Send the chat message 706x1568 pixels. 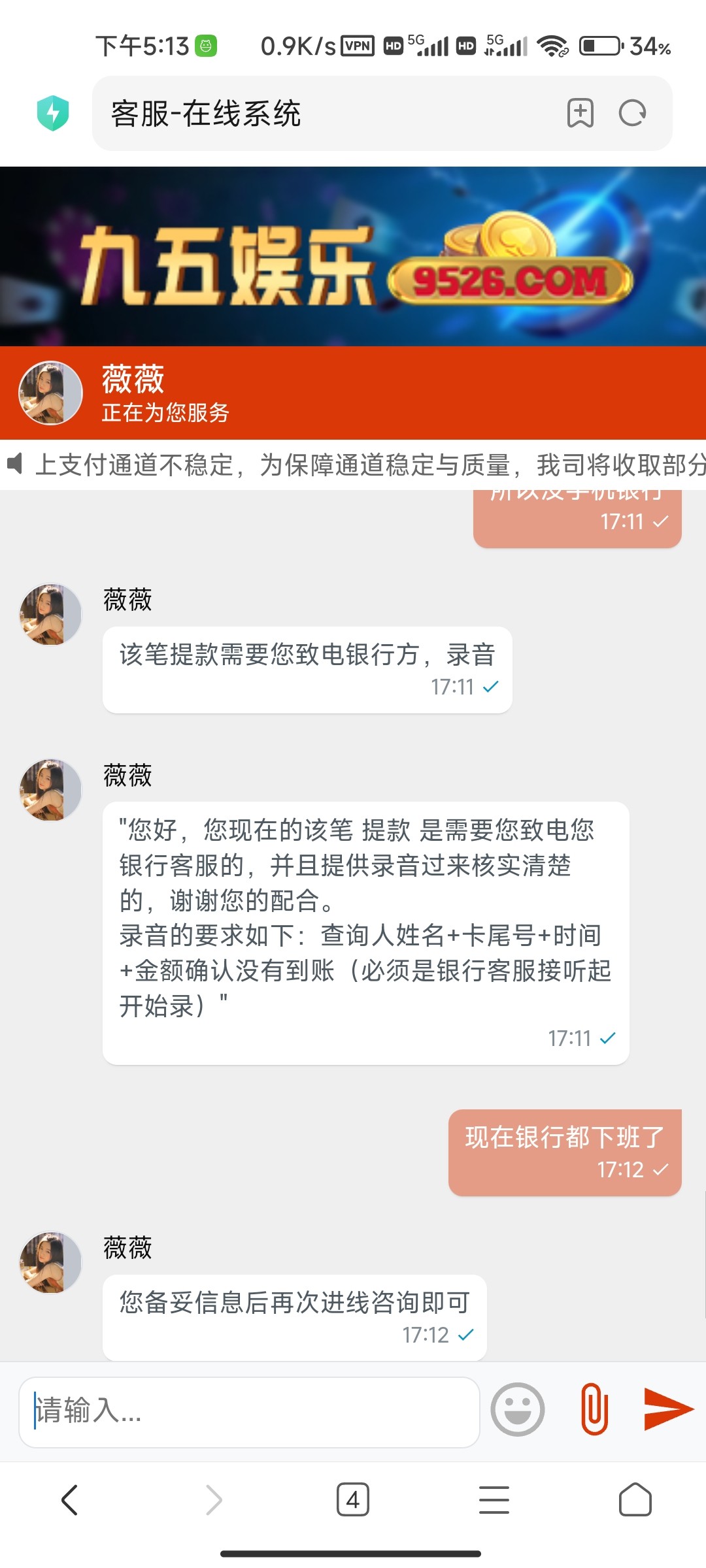667,1409
